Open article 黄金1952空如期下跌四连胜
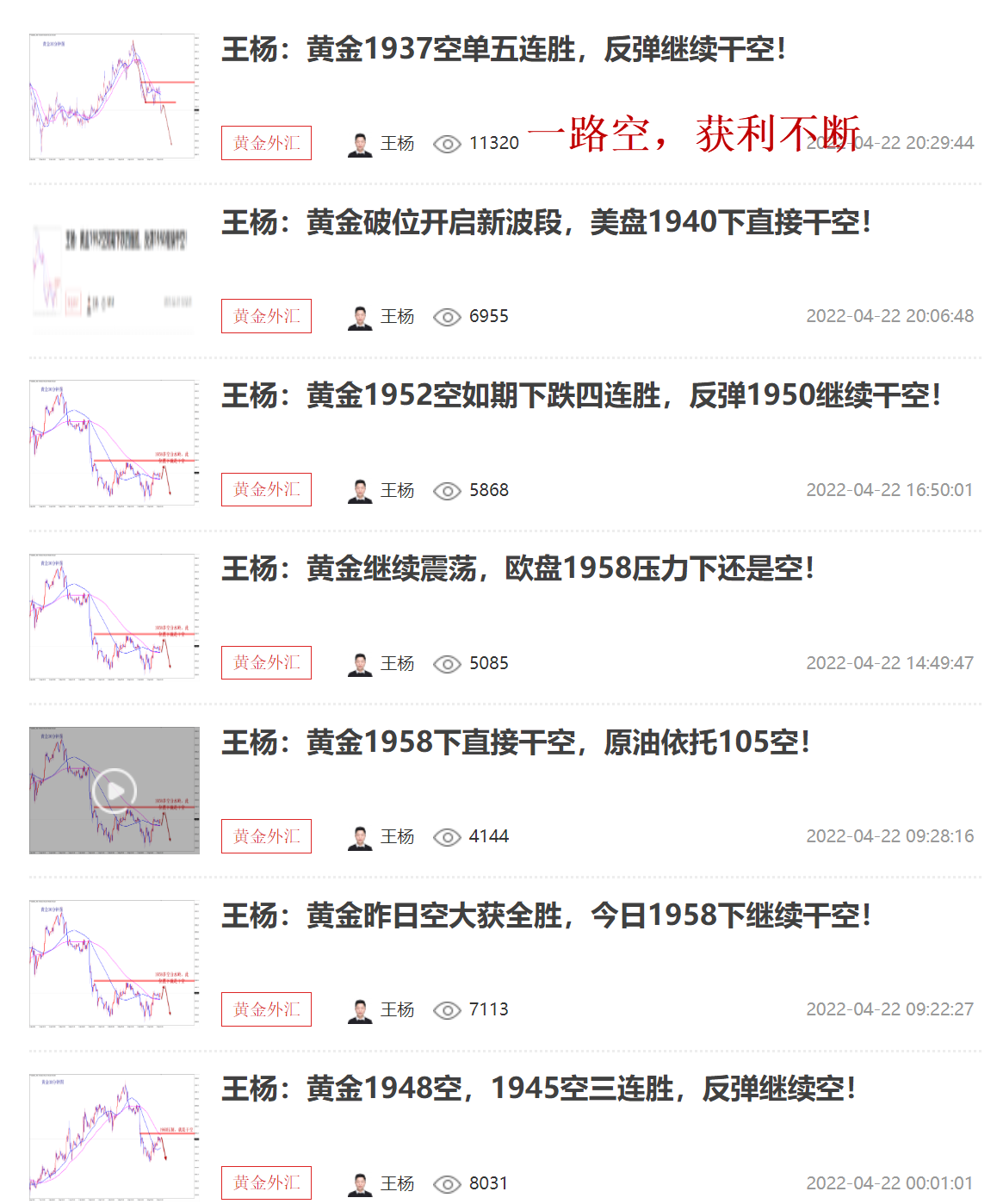 coord(580,395)
